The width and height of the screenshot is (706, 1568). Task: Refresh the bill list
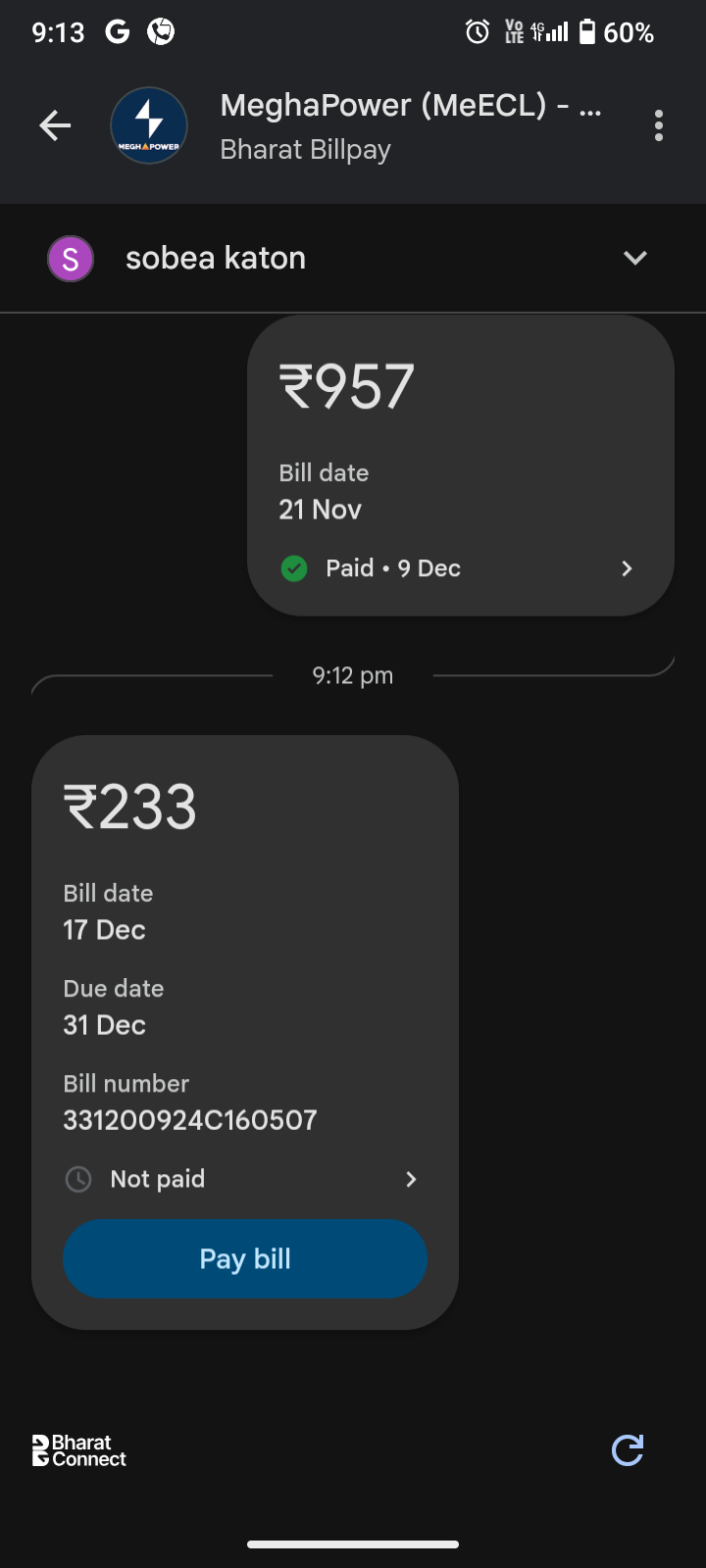tap(628, 1450)
